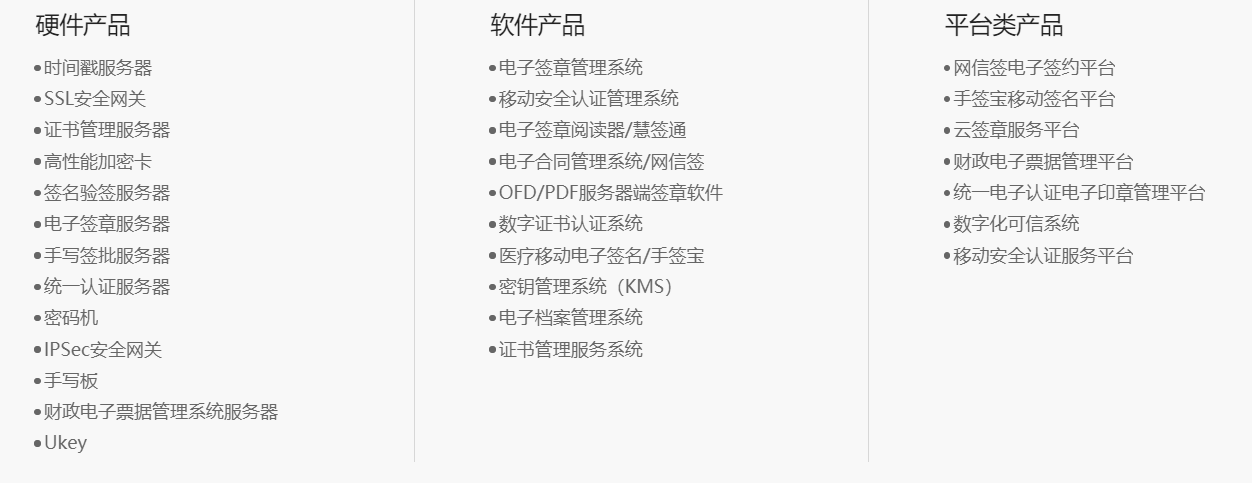This screenshot has width=1252, height=483.
Task: View OFD/PDF服务器端签章软件
Action: 611,193
